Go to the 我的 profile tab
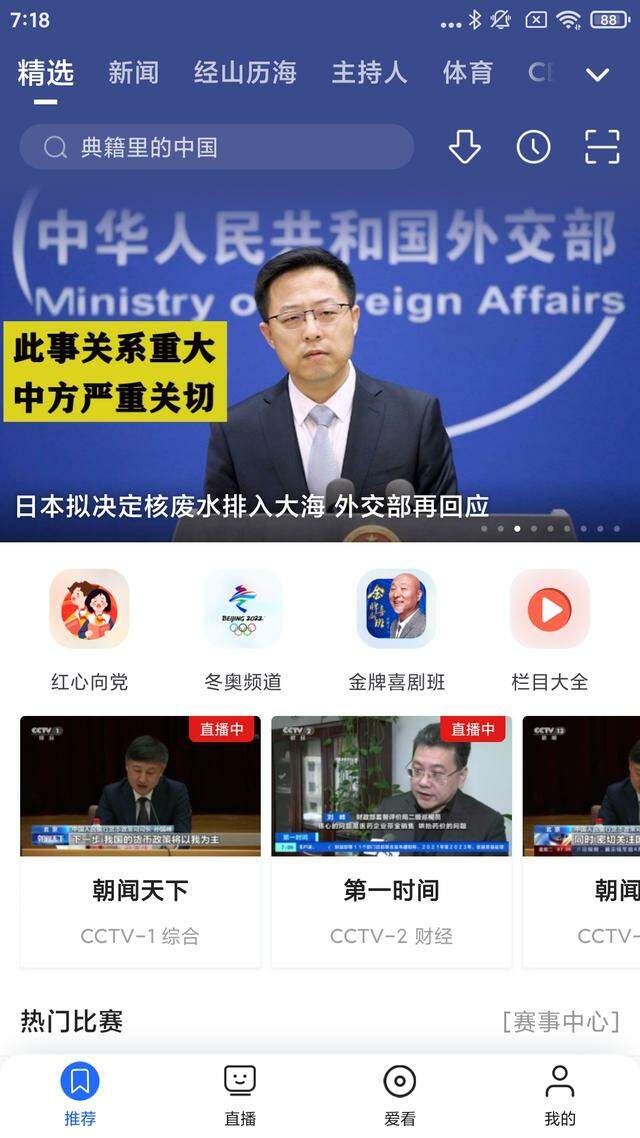 click(559, 1094)
